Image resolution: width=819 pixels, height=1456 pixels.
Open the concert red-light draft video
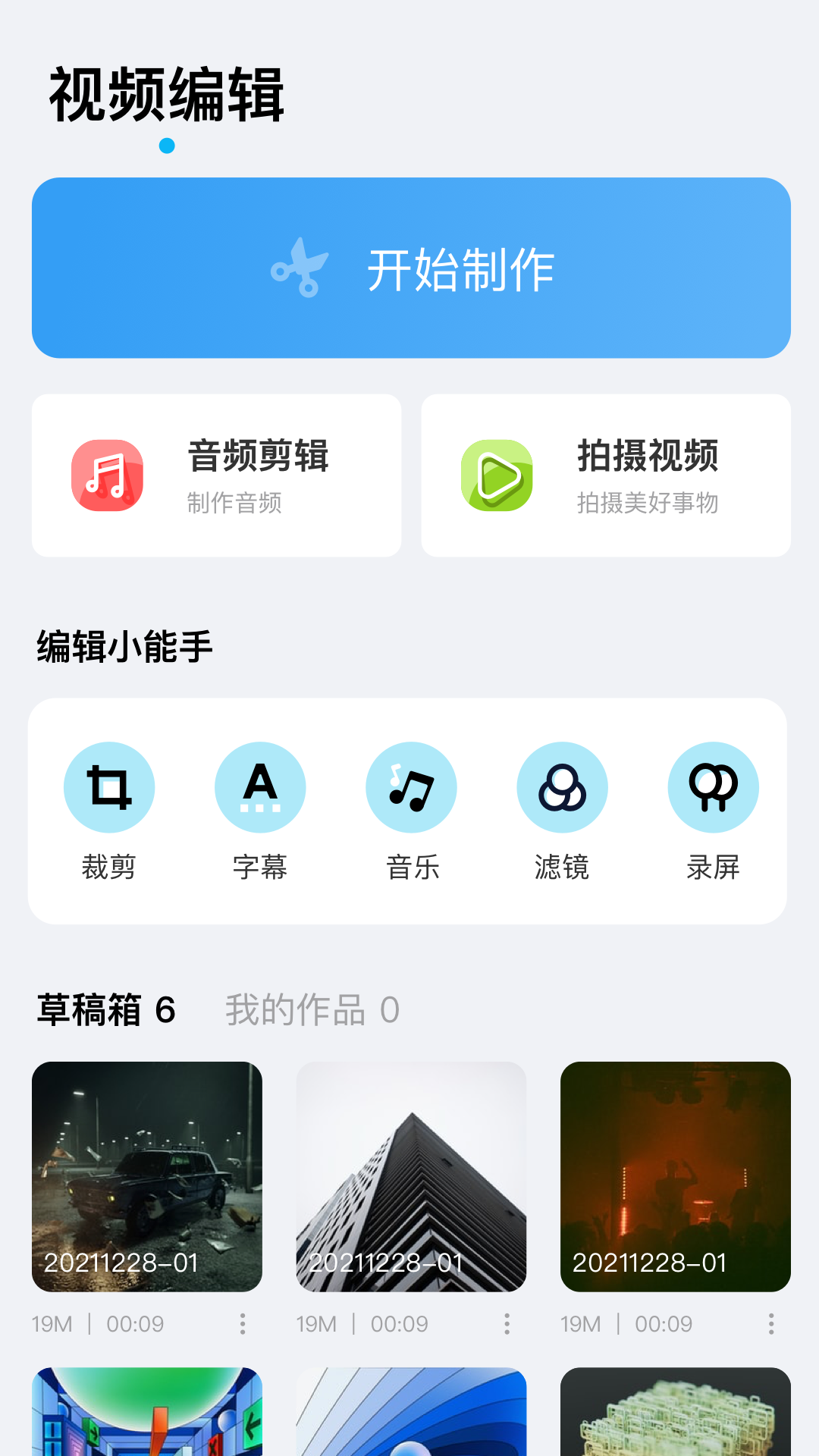pos(674,1174)
